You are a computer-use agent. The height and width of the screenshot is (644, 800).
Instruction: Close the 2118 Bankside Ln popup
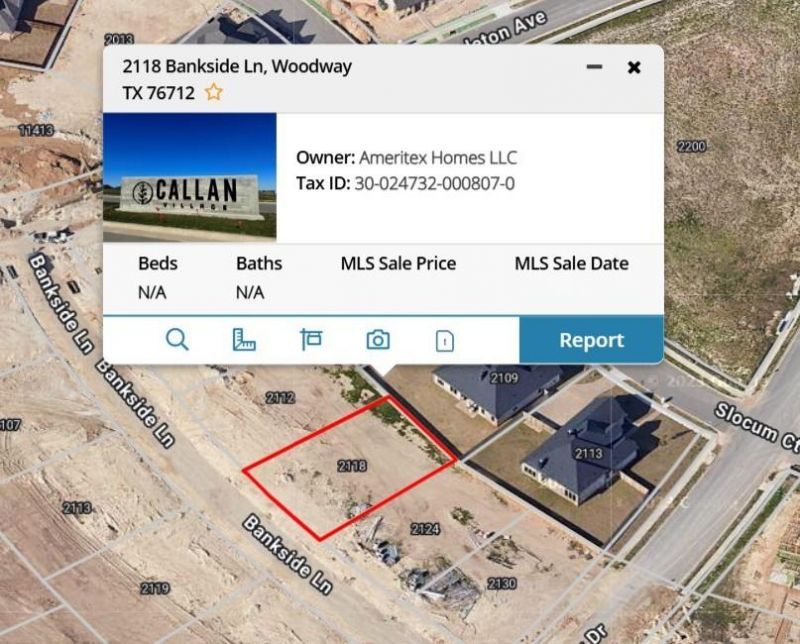click(x=634, y=67)
